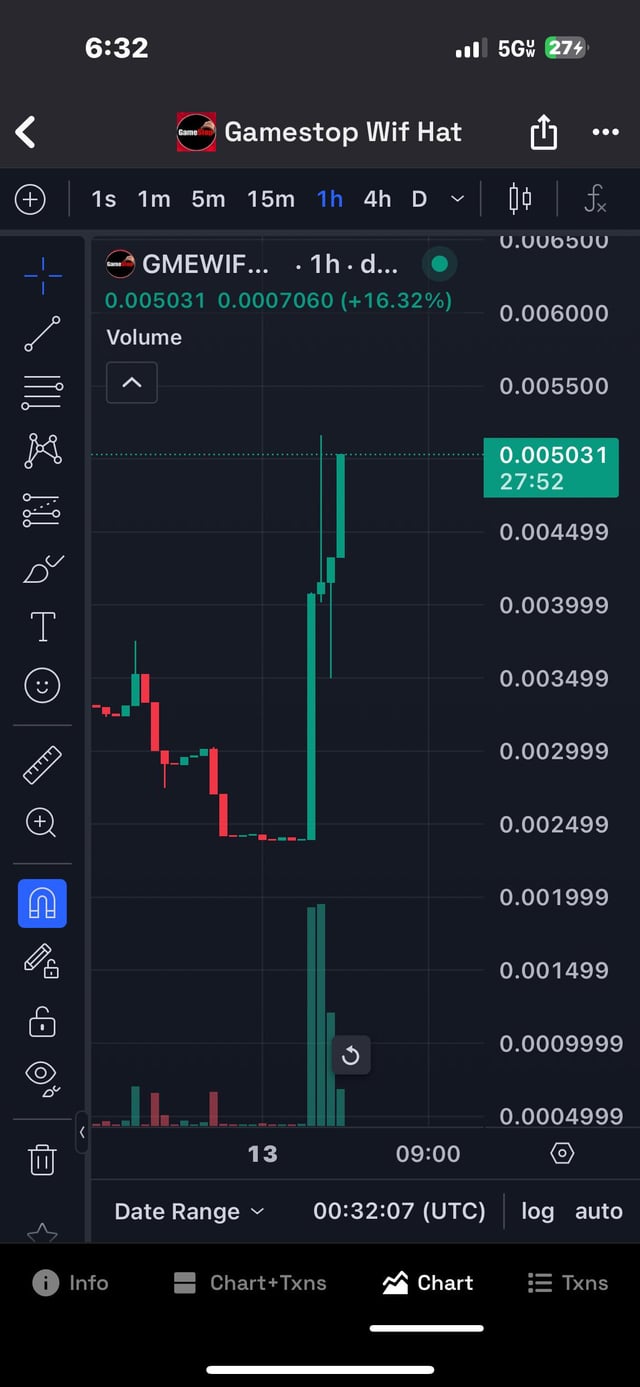Switch chart interval to 4h

[377, 199]
